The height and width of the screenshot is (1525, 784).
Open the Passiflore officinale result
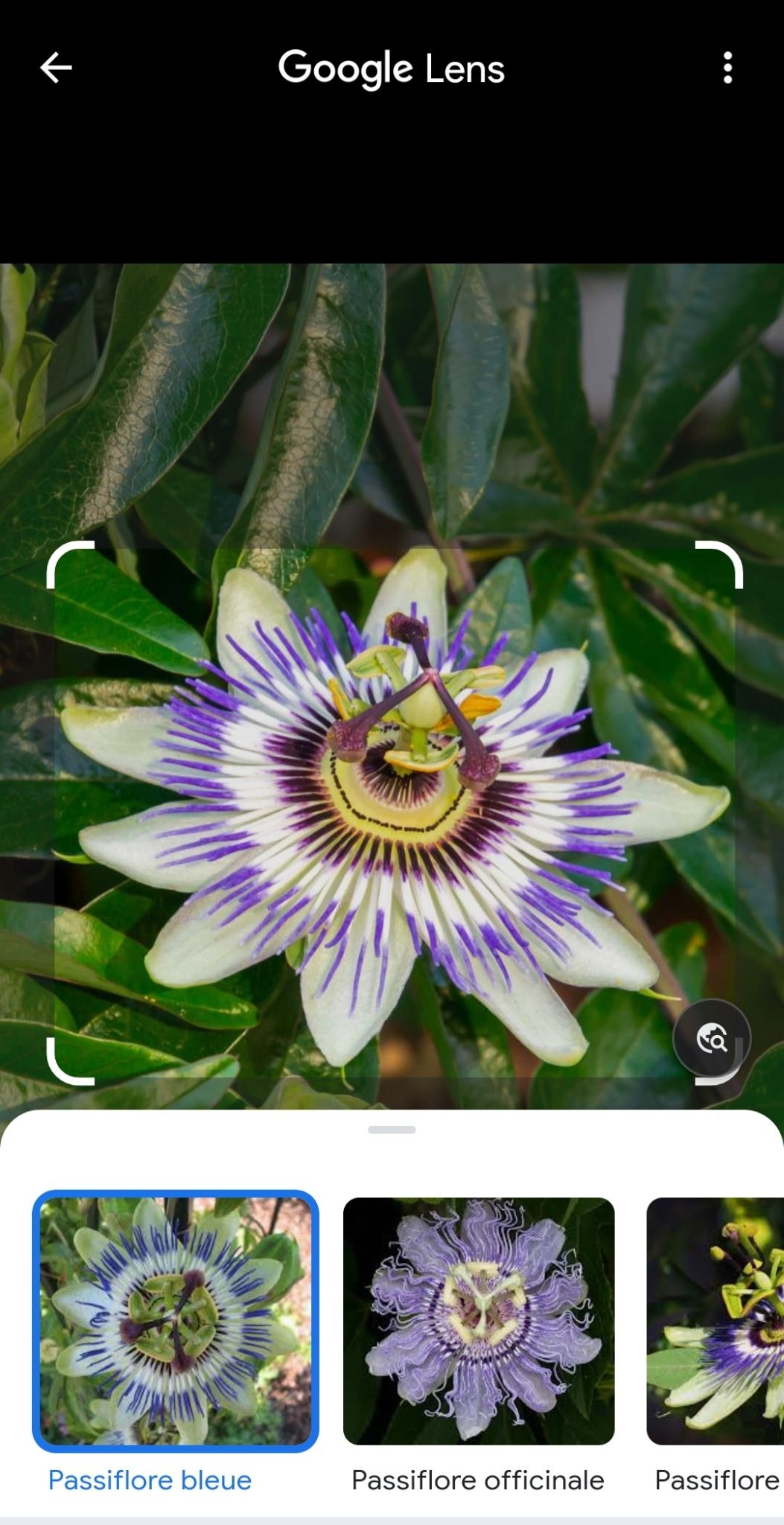point(479,1321)
